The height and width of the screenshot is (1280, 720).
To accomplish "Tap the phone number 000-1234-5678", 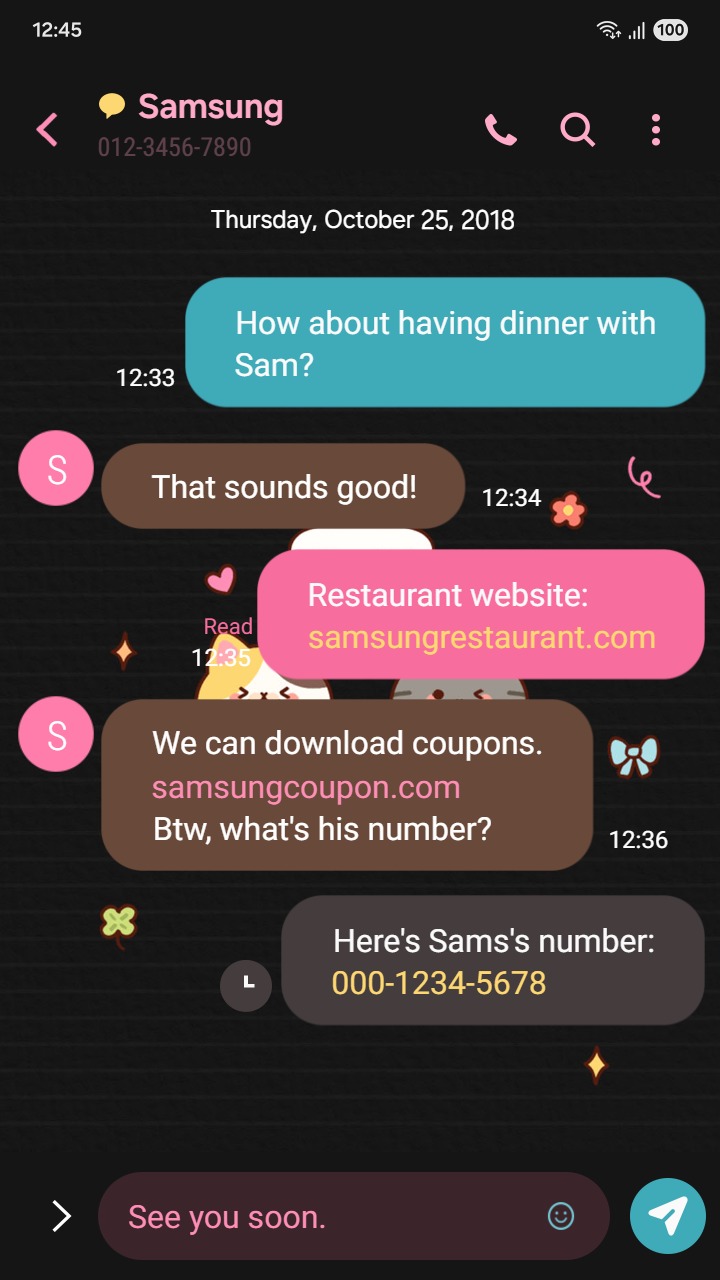I will pos(439,983).
